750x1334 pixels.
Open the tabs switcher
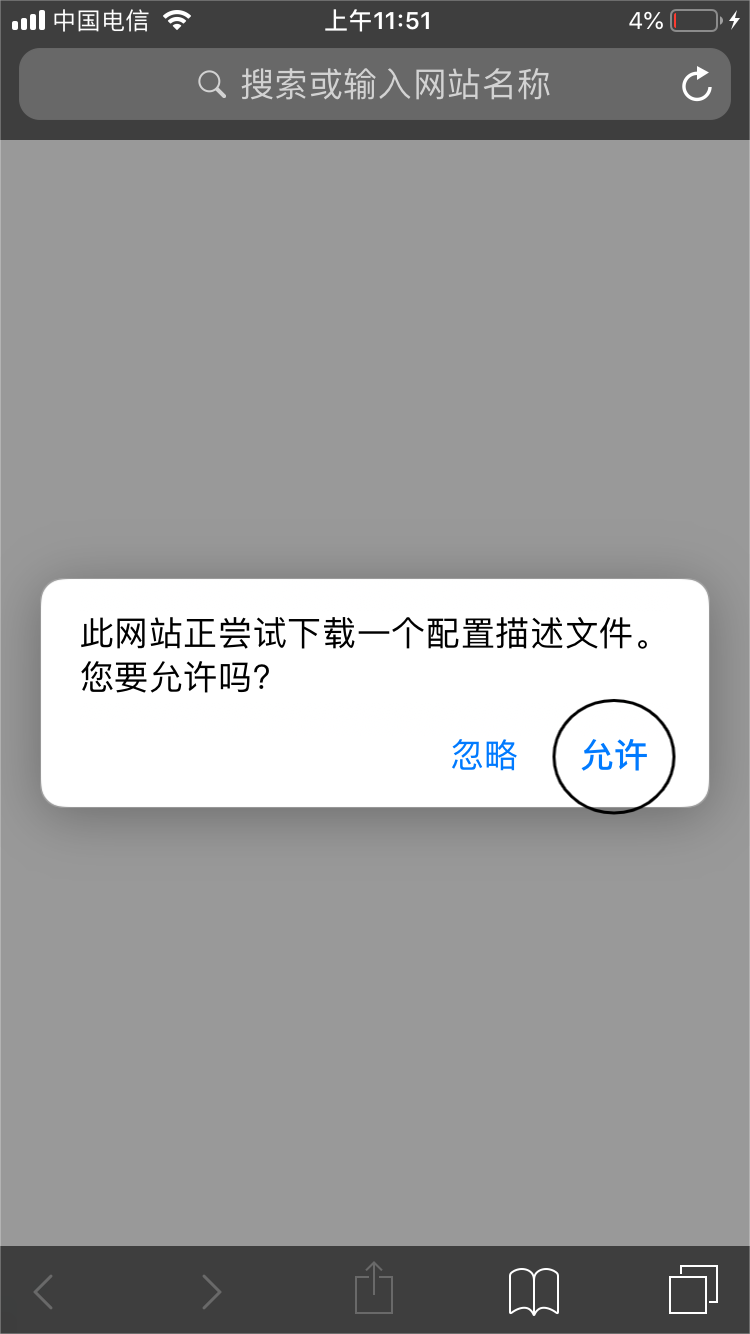692,1290
